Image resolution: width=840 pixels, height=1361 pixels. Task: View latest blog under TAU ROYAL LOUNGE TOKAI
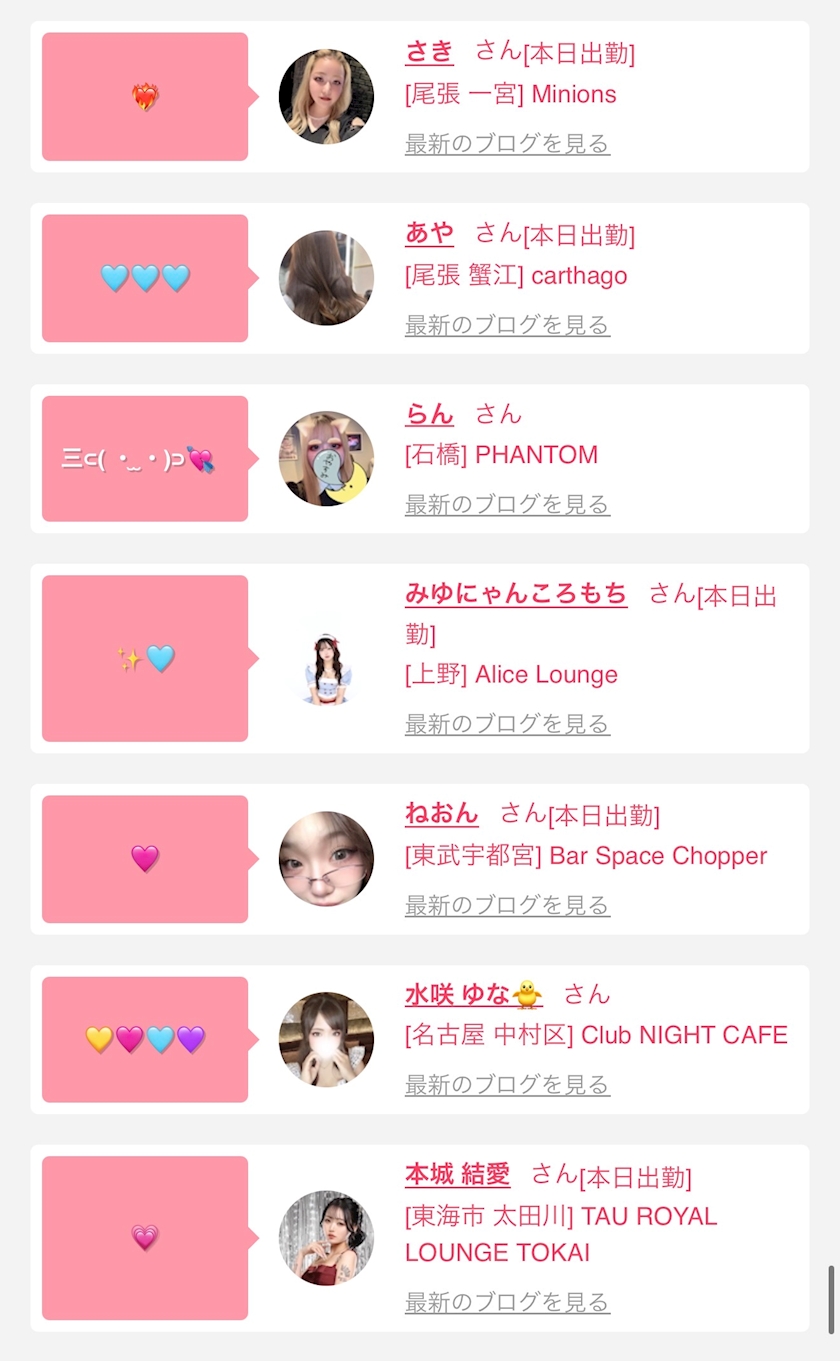pyautogui.click(x=507, y=1302)
